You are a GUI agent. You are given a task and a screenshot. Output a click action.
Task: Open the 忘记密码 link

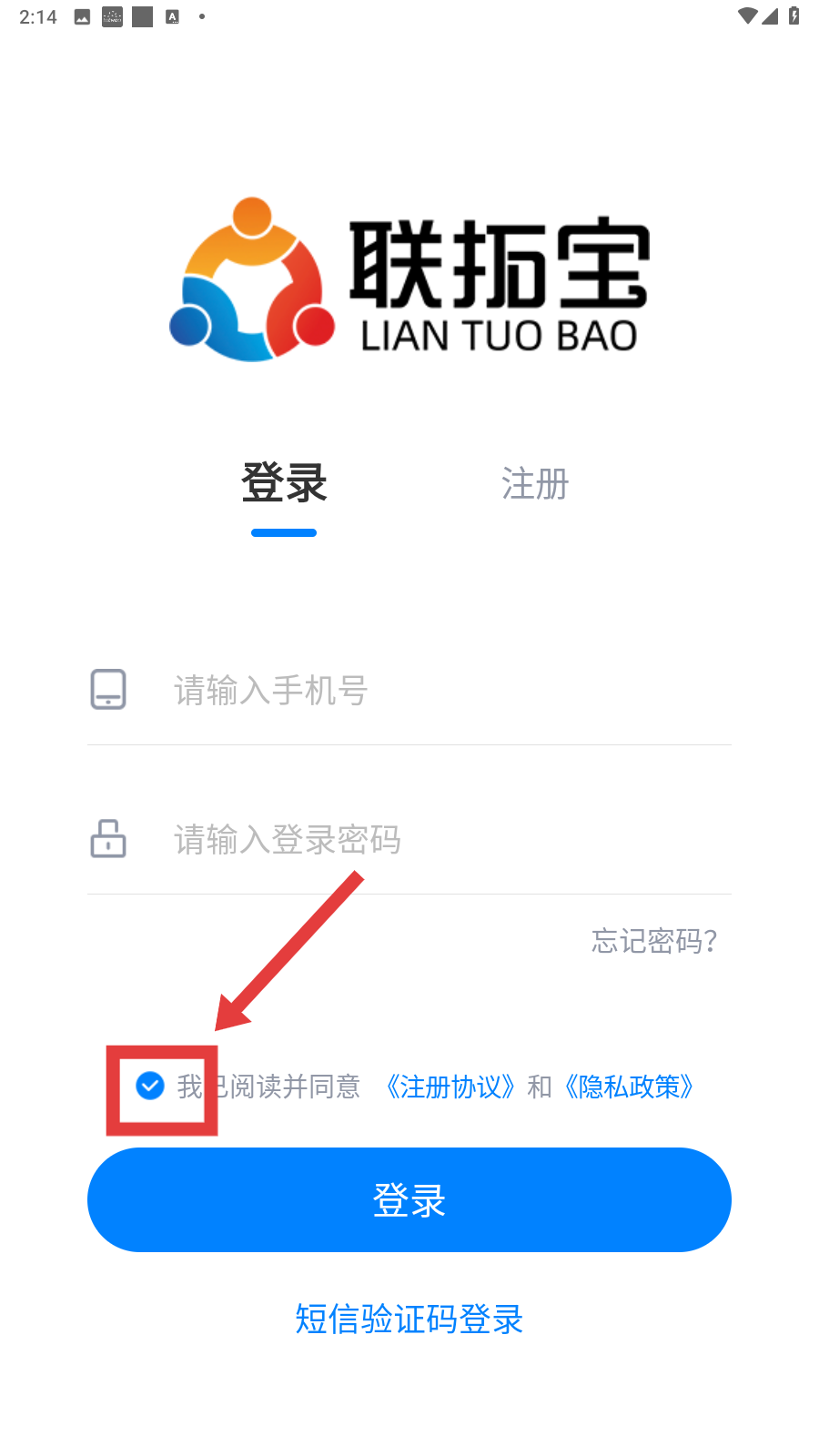[654, 940]
